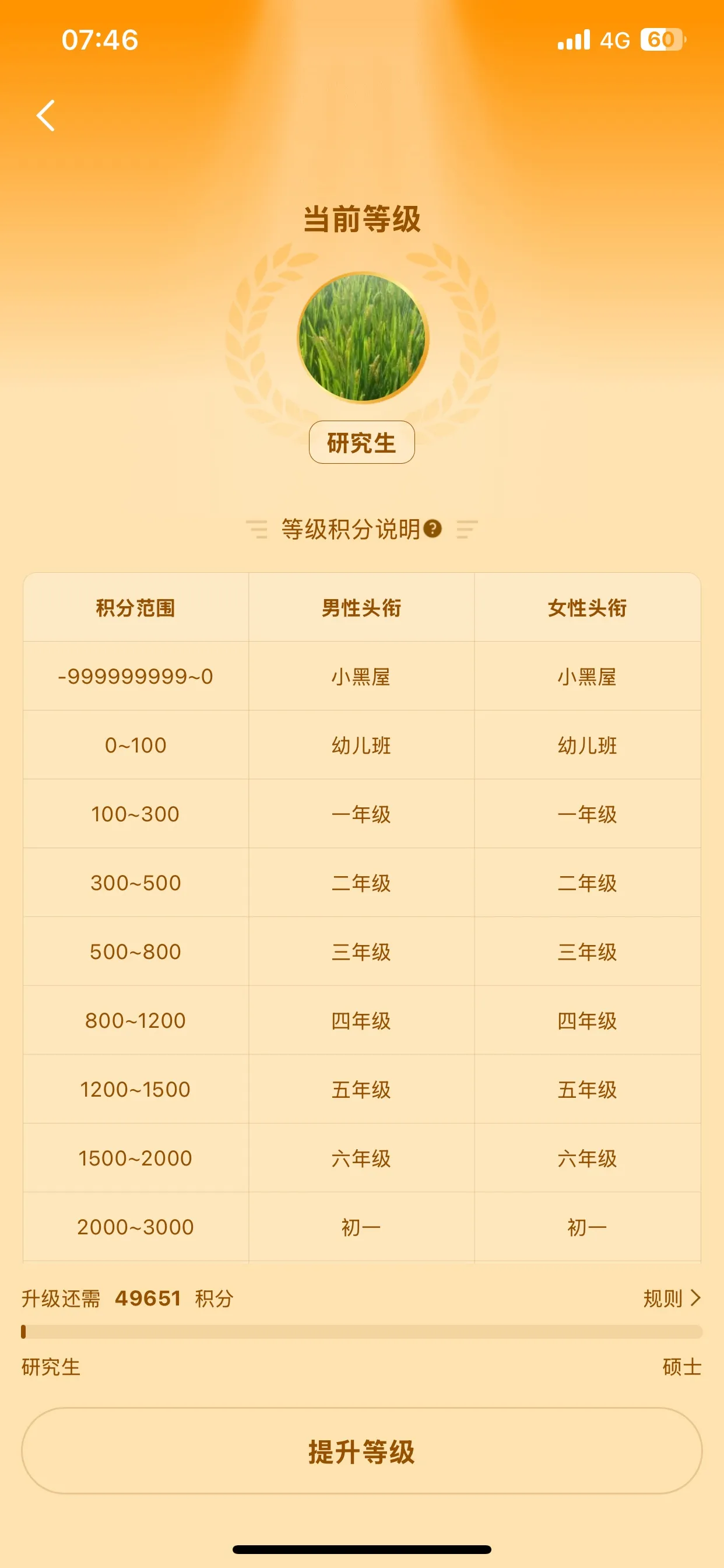Open the 等级积分说明 help question mark
The image size is (724, 1568).
point(433,528)
